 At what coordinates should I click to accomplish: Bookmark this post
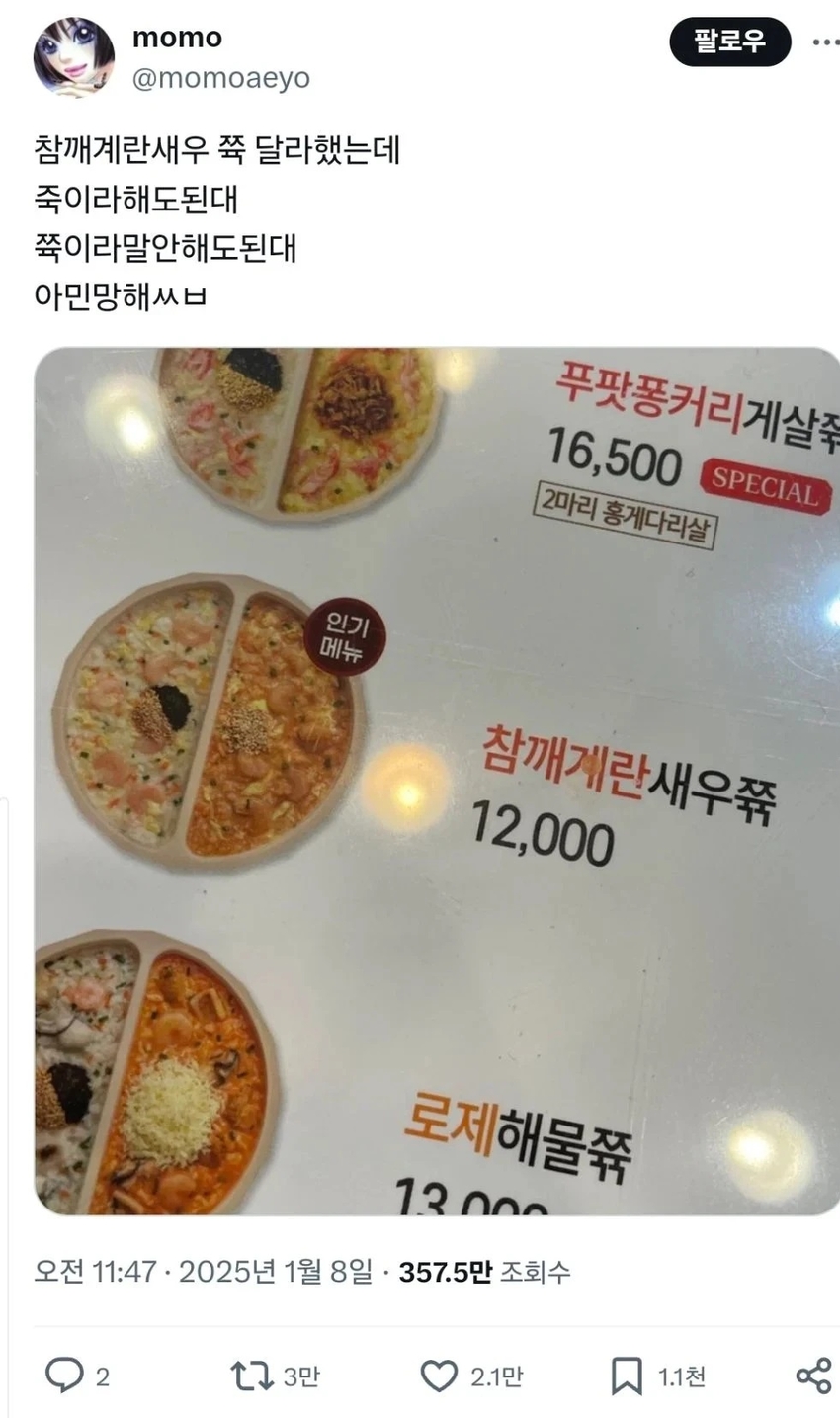click(627, 1376)
